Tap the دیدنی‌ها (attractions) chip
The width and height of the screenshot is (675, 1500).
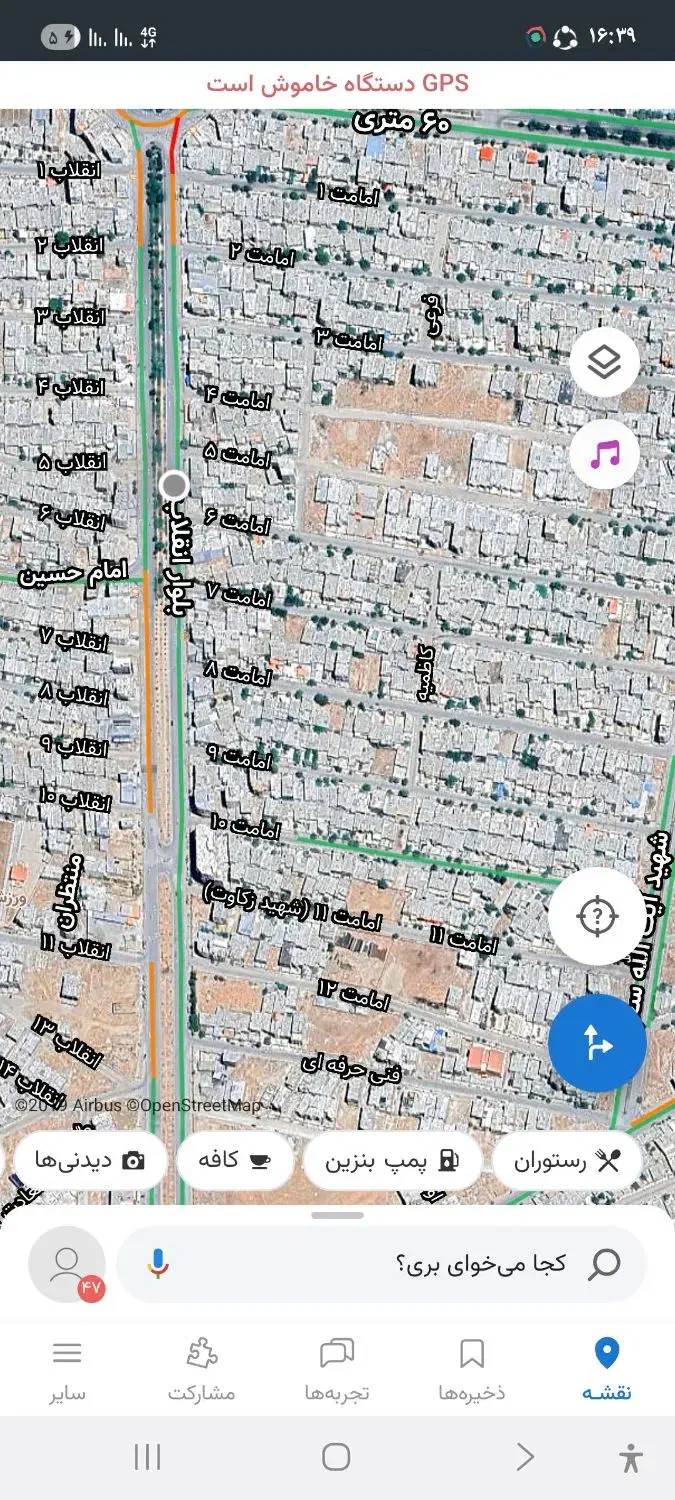pos(89,1161)
